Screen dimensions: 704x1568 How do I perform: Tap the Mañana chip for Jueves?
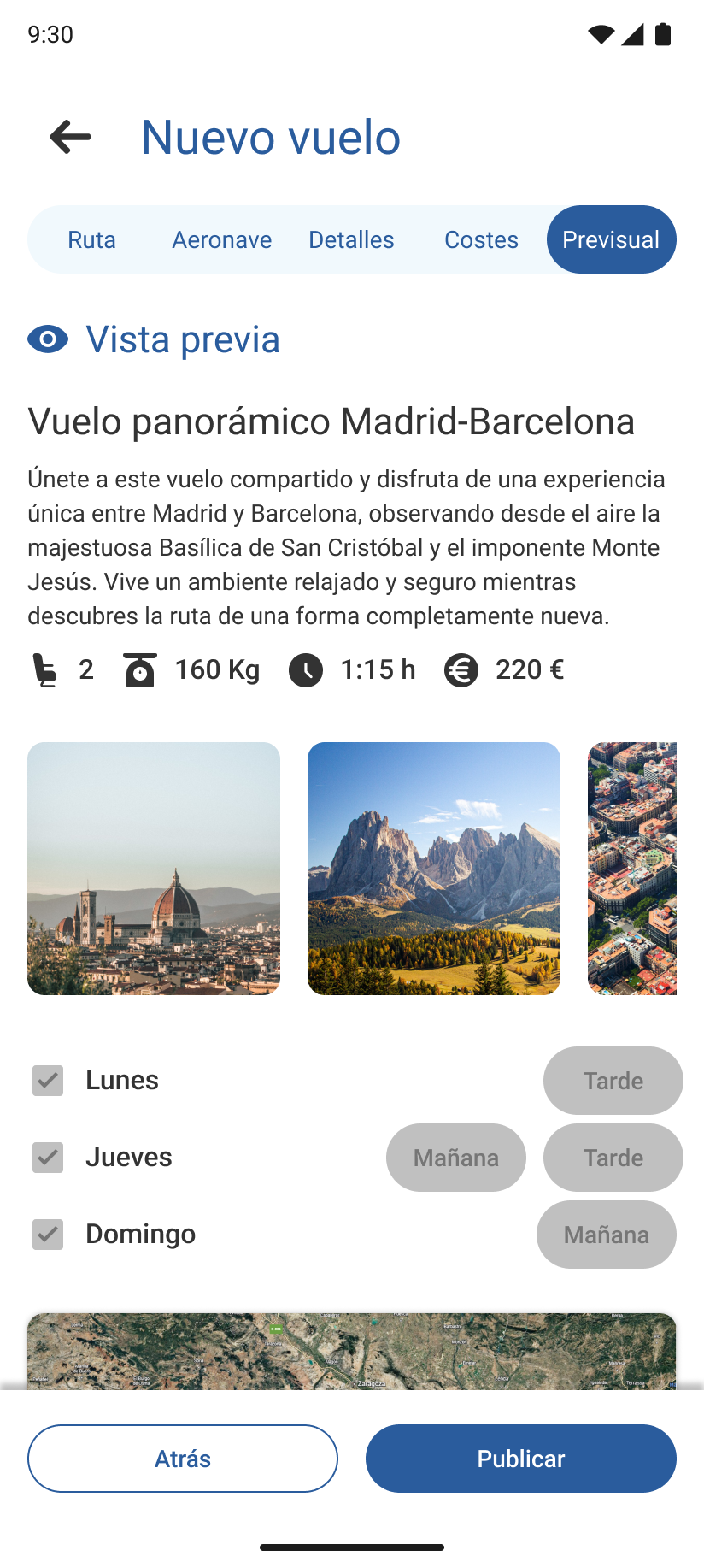pos(455,1158)
